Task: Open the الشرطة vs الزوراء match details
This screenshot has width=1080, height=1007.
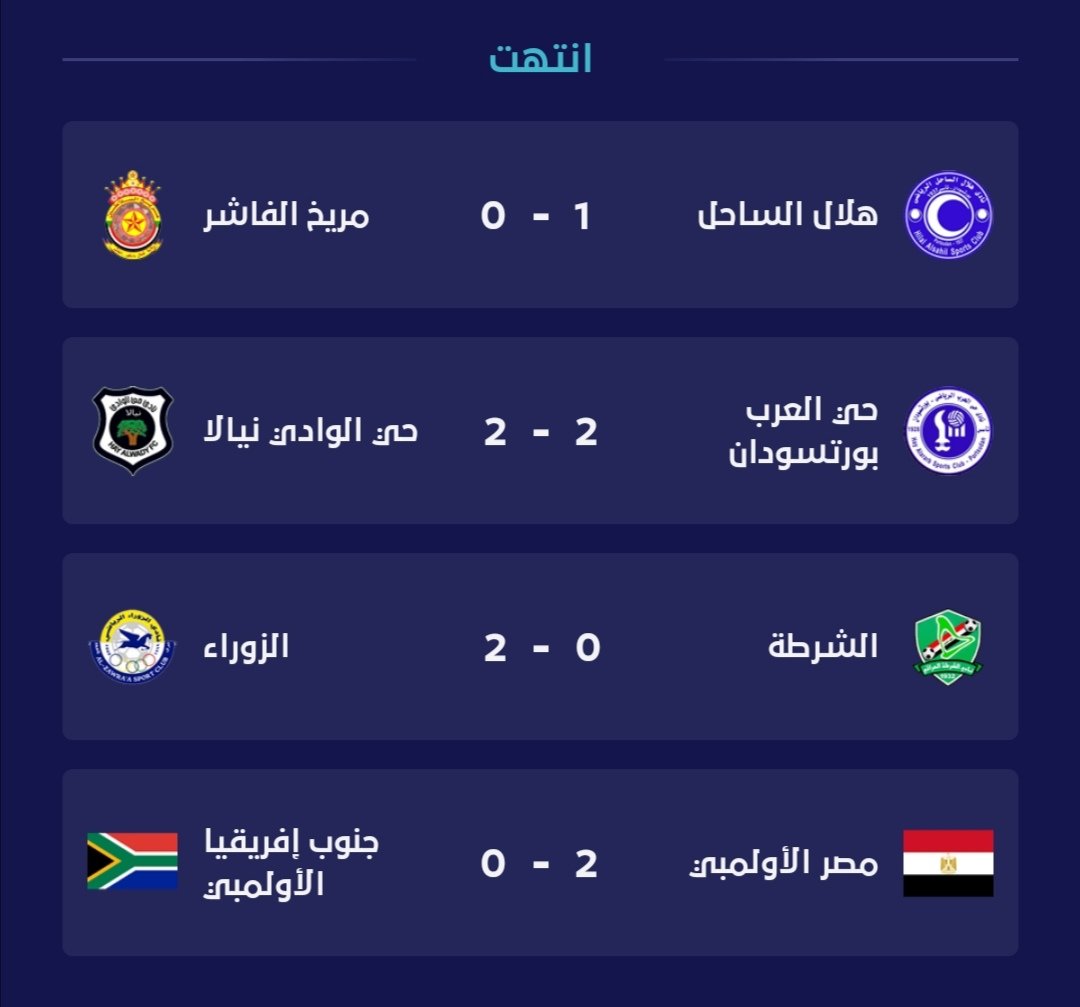Action: pos(540,647)
